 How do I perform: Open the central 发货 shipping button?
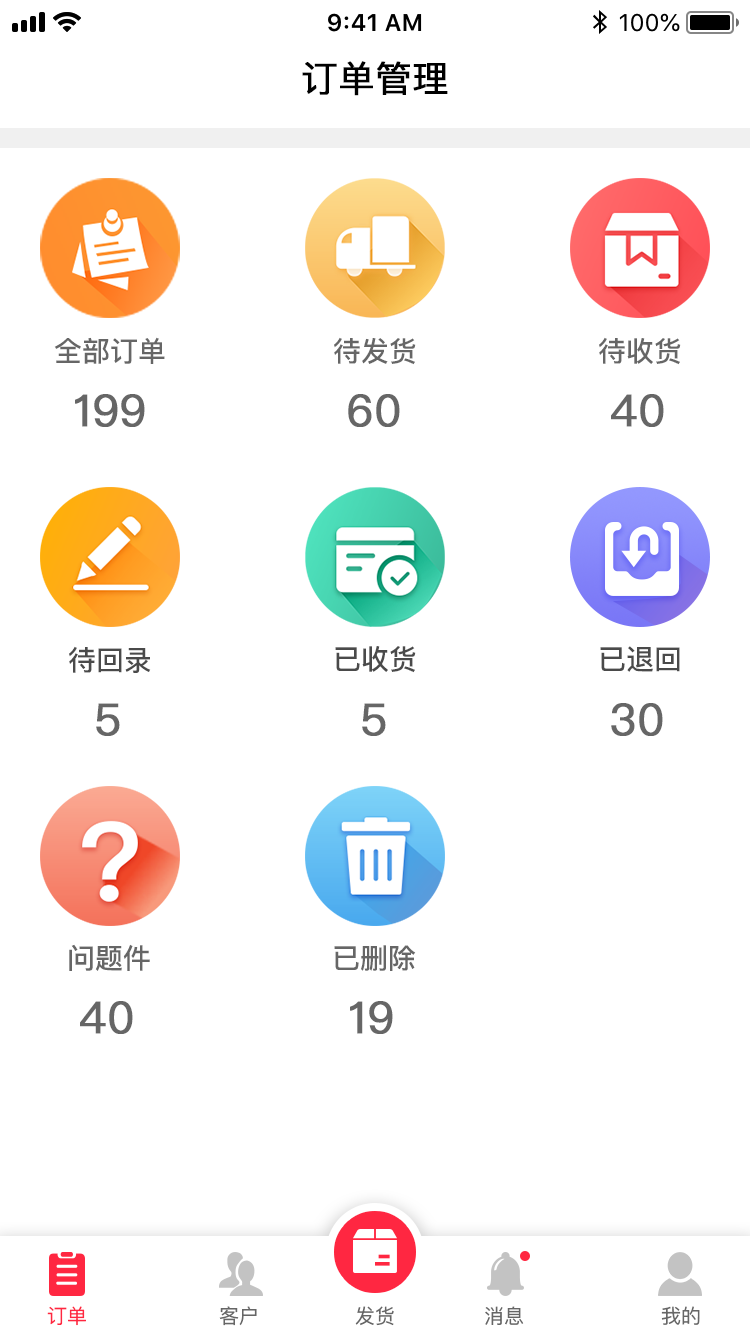(x=375, y=1248)
